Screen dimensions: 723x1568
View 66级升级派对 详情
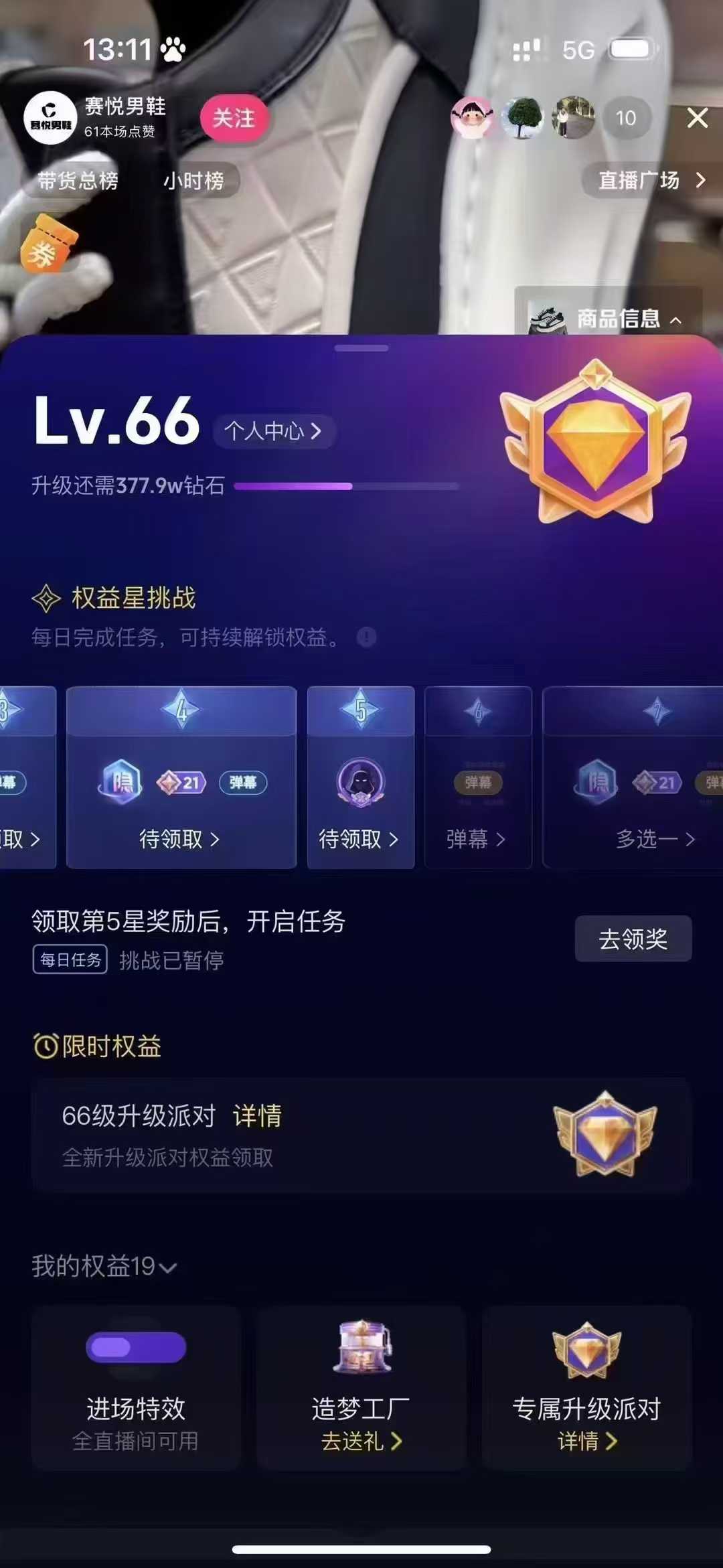(x=257, y=1115)
